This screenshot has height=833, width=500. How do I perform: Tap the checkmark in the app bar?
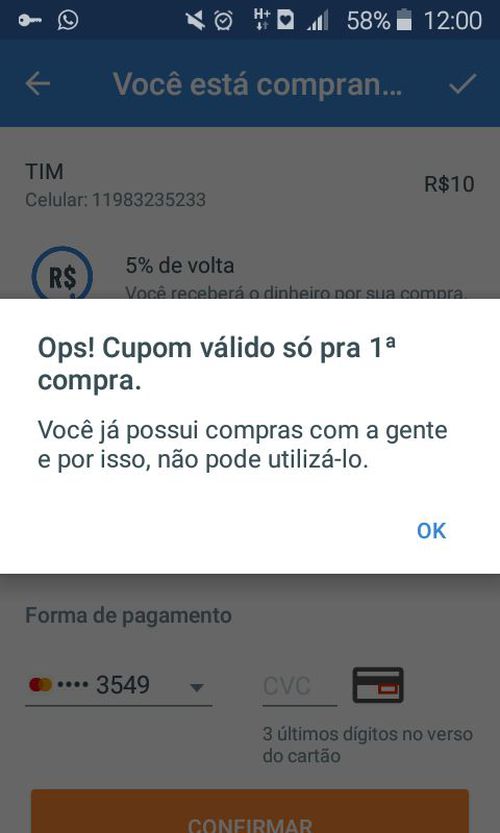[462, 84]
